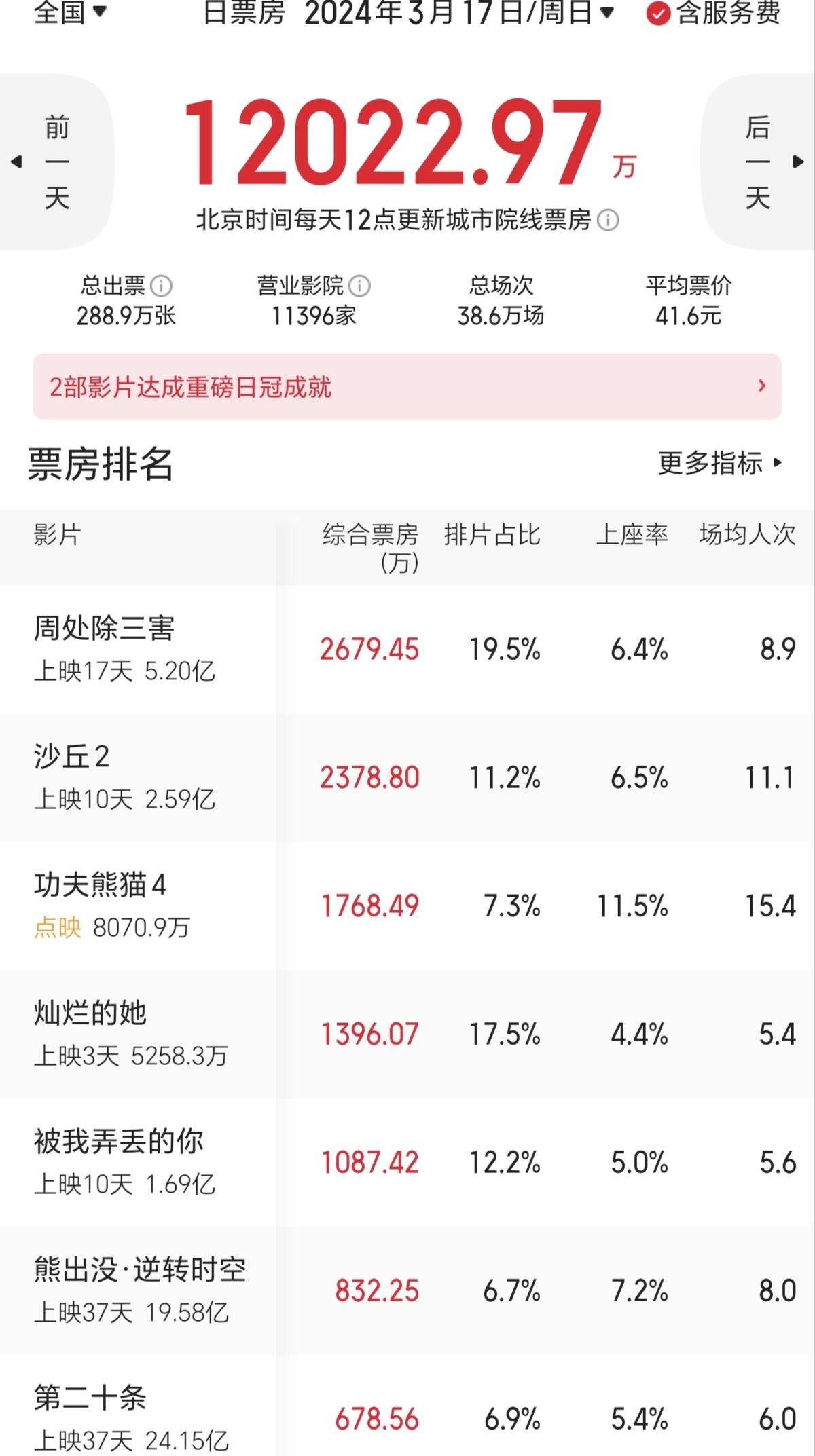Open the date picker 2024年3月17日

(x=458, y=12)
